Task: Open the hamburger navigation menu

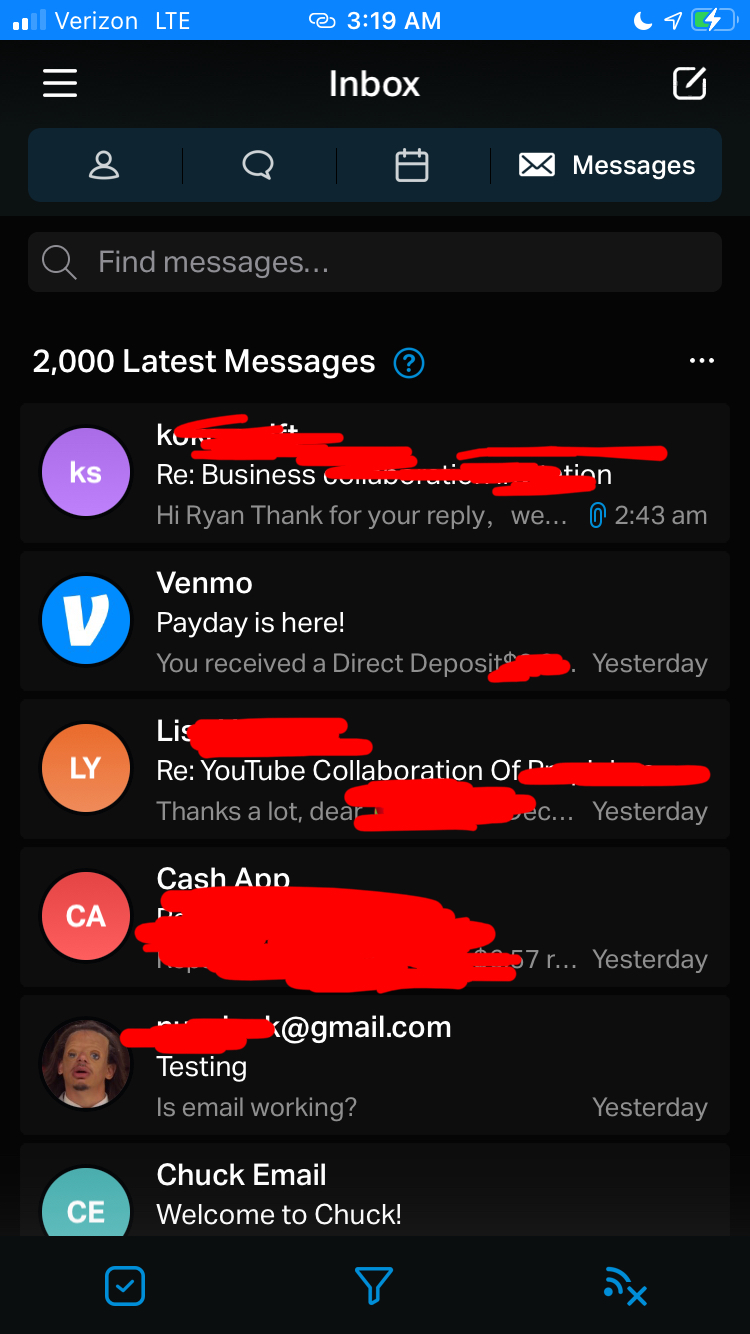Action: pyautogui.click(x=59, y=84)
